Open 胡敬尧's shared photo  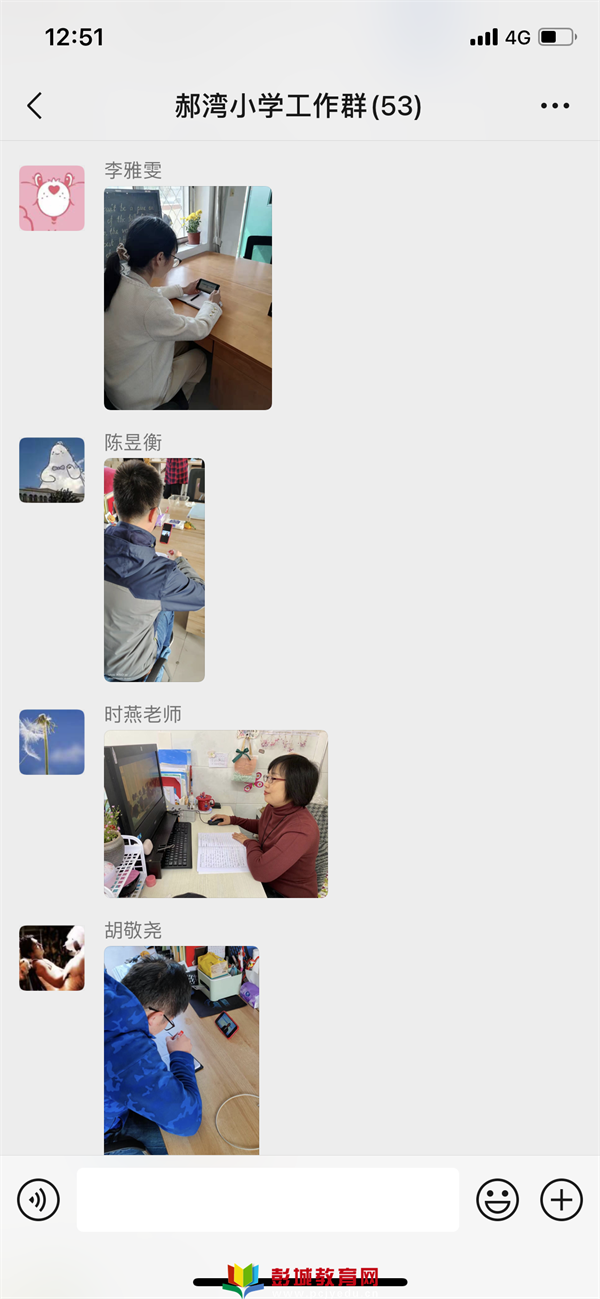(181, 1050)
